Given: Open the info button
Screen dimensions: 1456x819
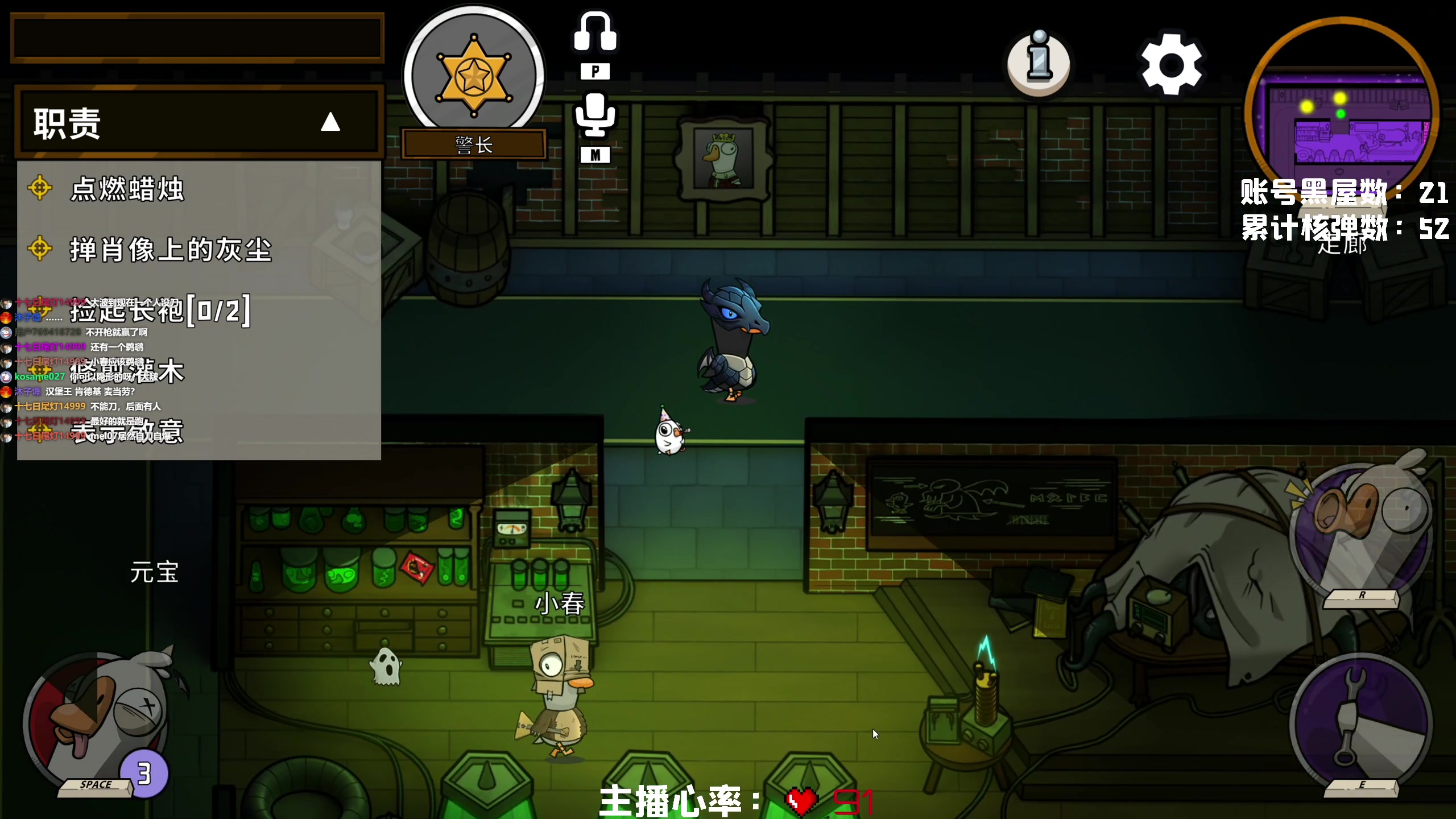Looking at the screenshot, I should coord(1039,64).
